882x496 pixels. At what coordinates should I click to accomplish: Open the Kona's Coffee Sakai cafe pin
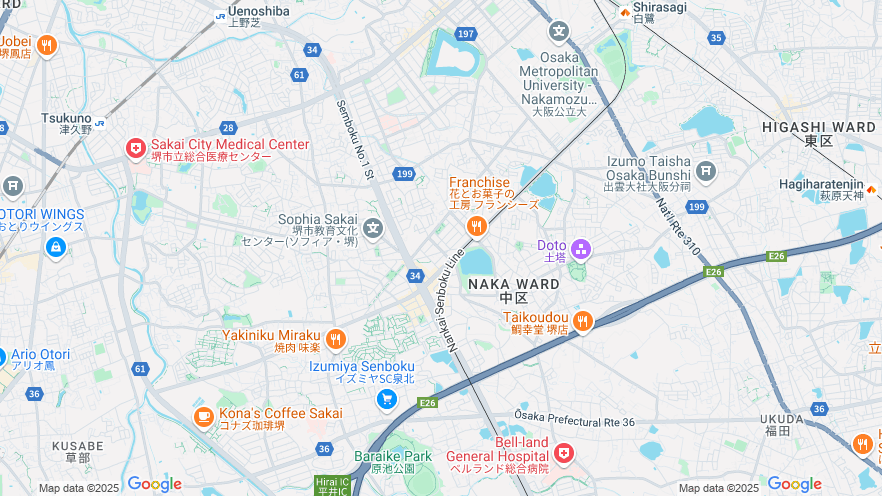pyautogui.click(x=204, y=417)
